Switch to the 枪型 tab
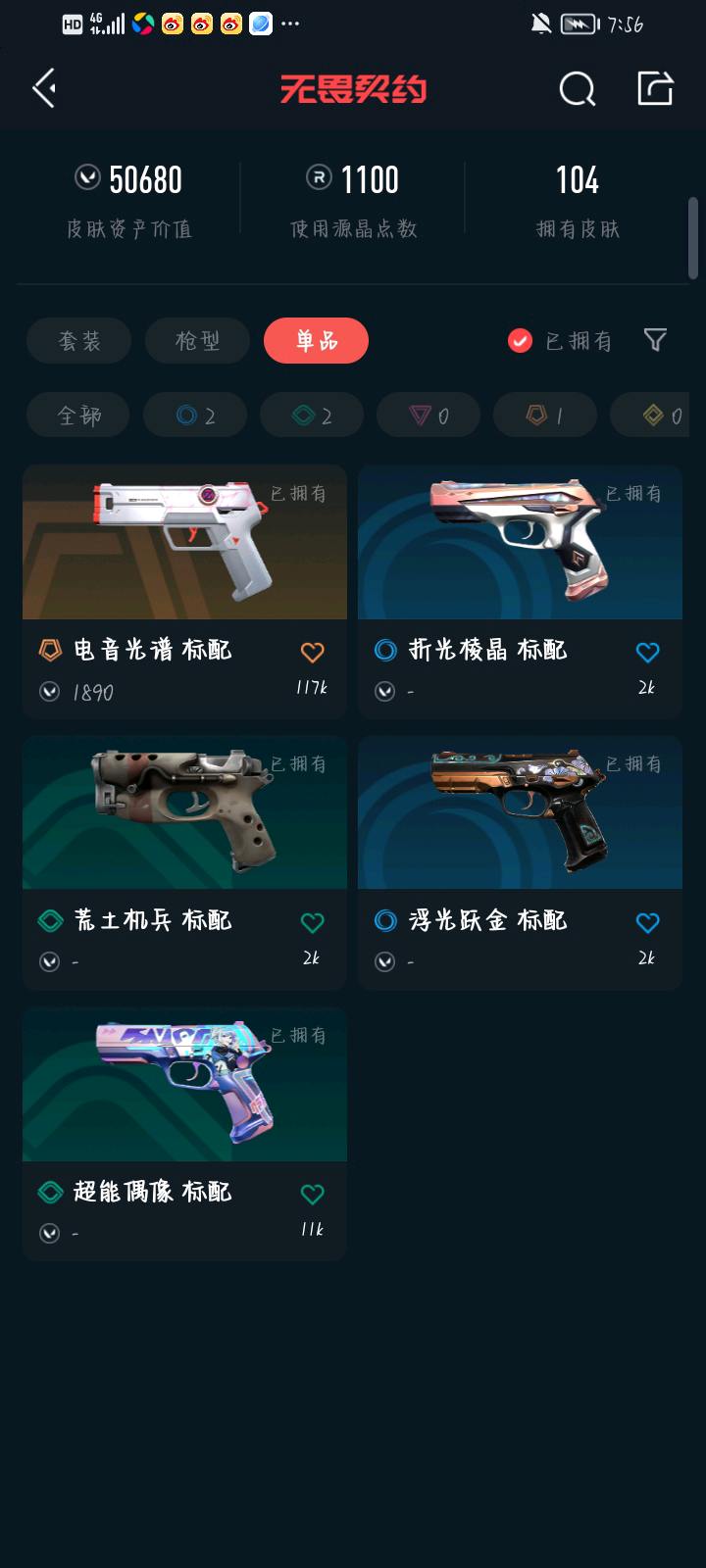The image size is (706, 1568). tap(197, 341)
